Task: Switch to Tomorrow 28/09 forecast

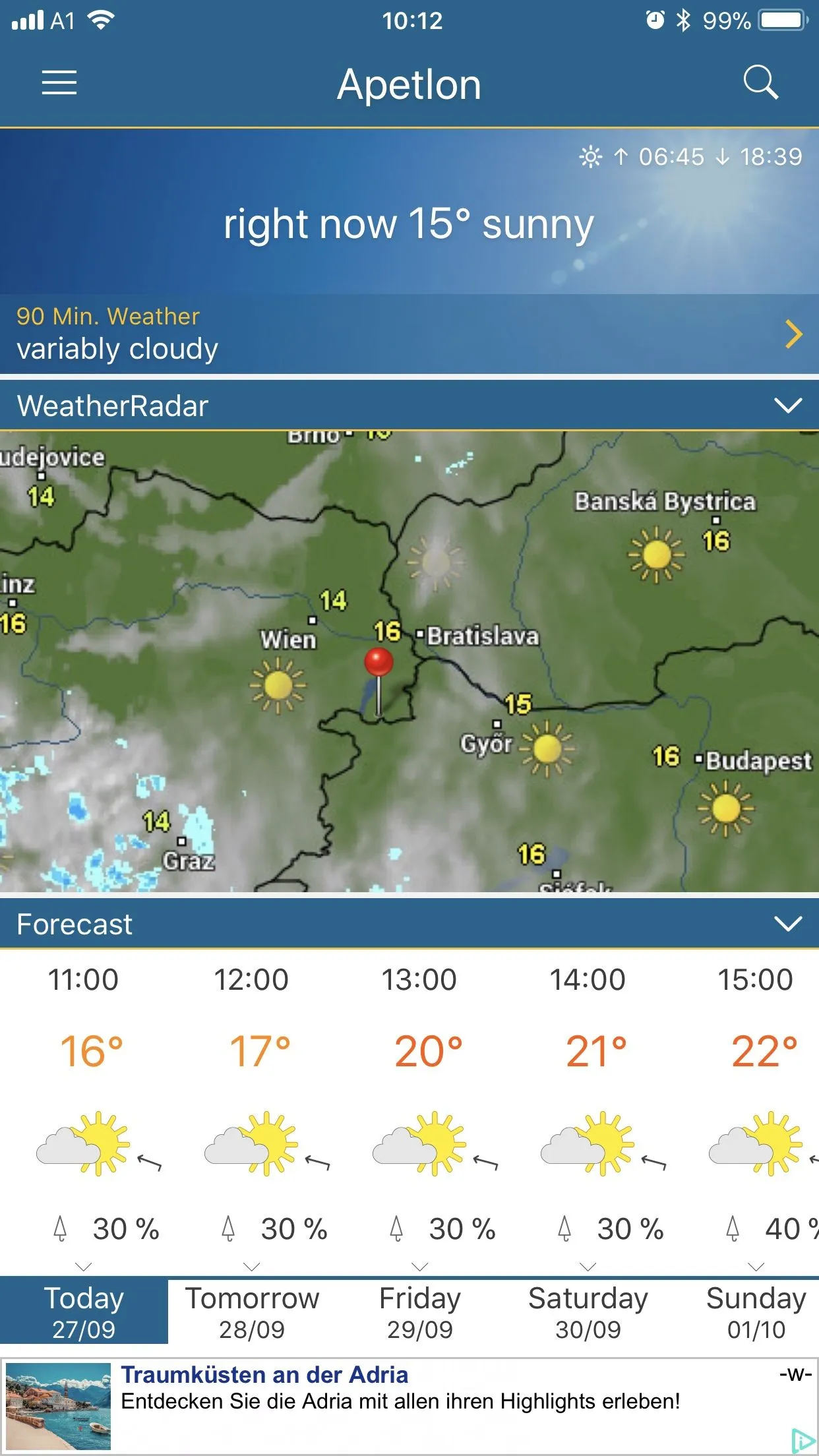Action: (x=252, y=1312)
